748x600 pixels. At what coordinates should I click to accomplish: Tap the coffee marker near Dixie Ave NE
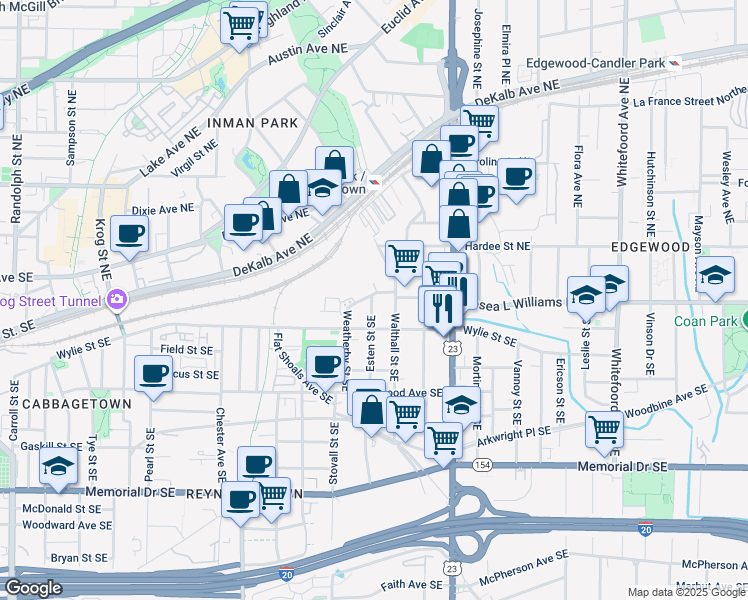point(130,236)
